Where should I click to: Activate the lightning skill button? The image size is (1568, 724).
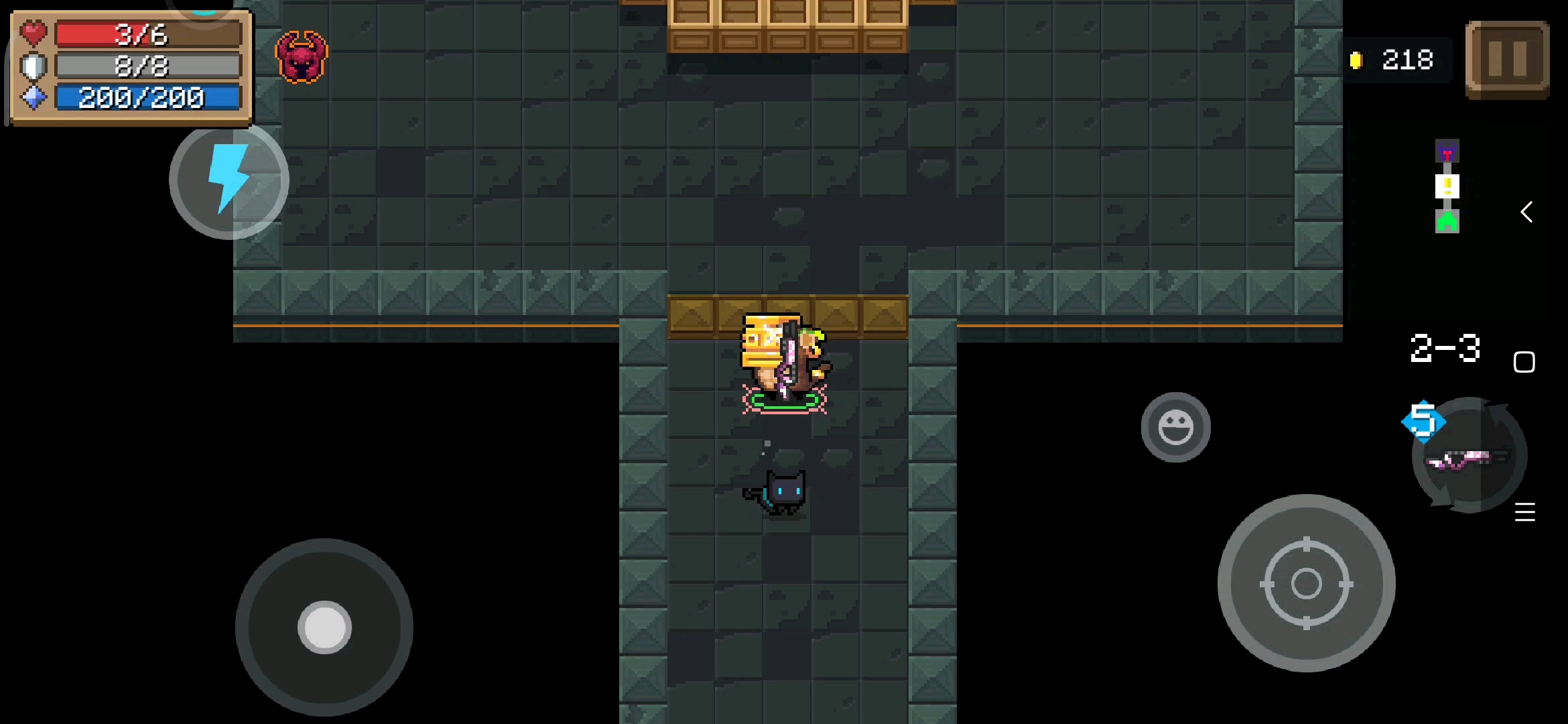pos(228,180)
